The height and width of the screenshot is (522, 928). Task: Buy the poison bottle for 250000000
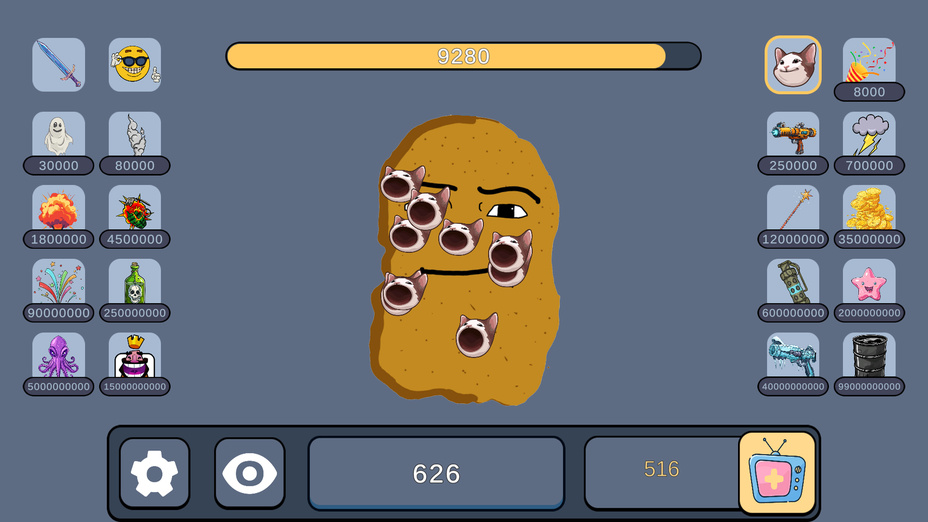(135, 286)
